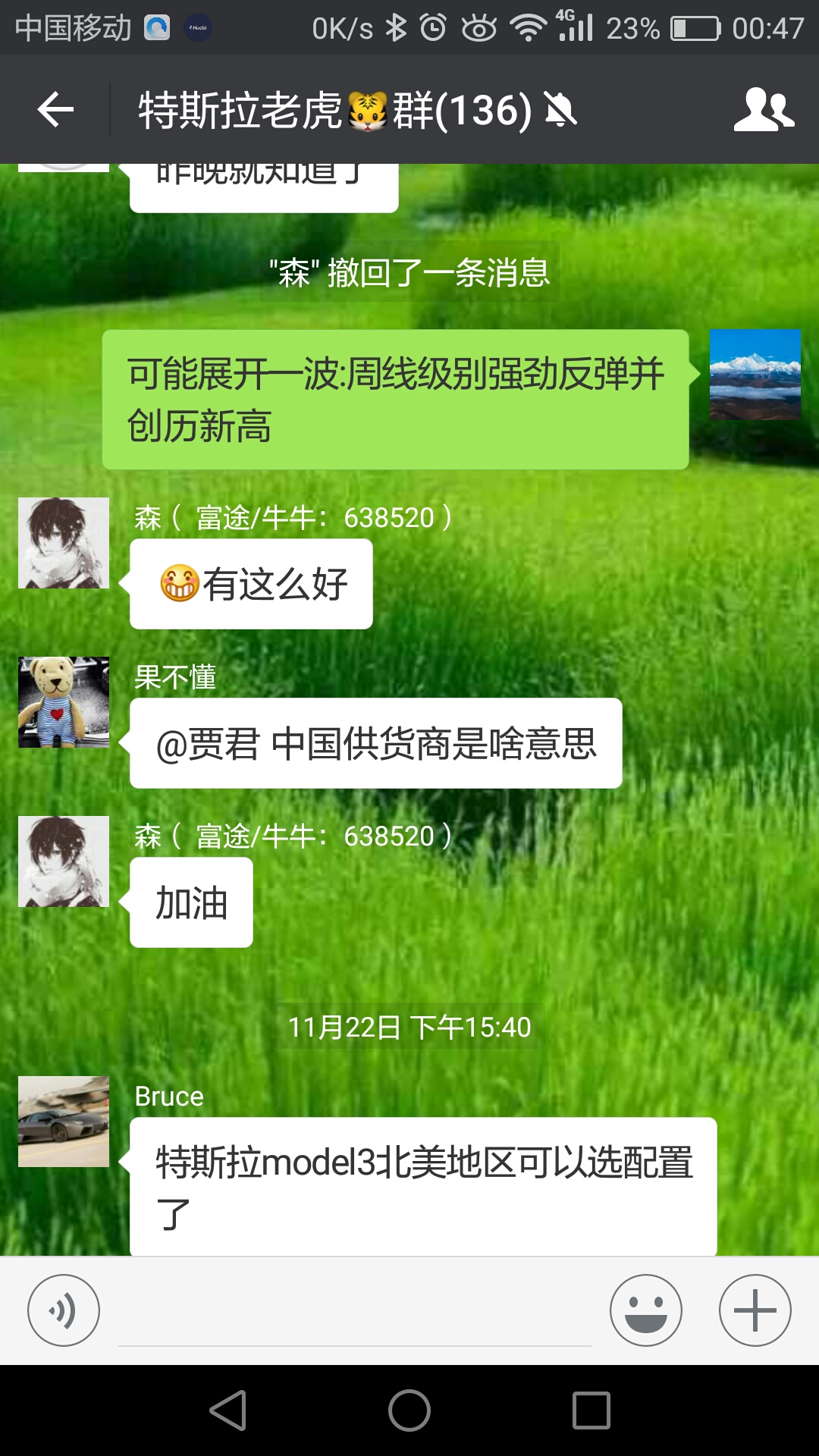Open system recent apps

point(591,1410)
